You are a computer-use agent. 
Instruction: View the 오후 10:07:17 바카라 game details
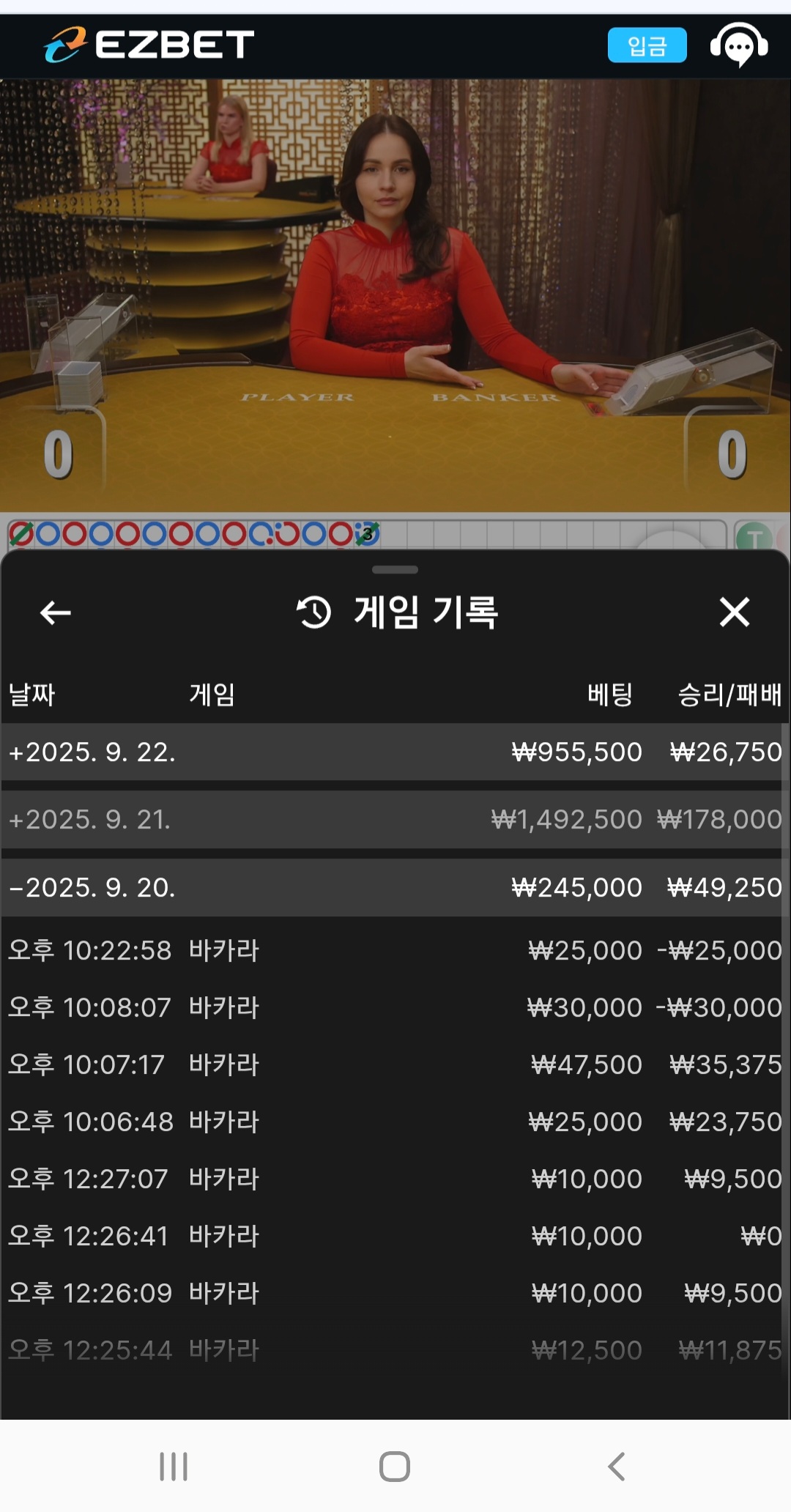(x=394, y=1065)
